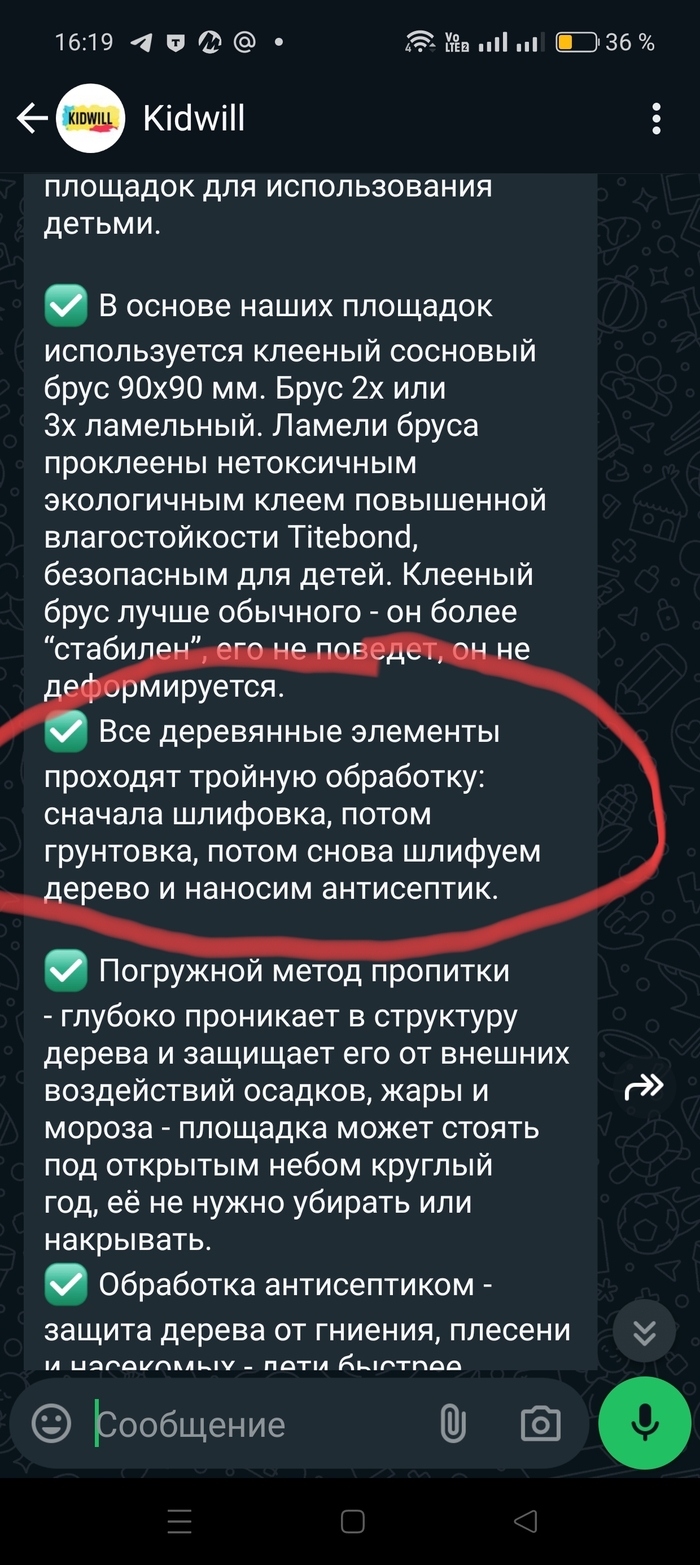Go to the home screen
The height and width of the screenshot is (1565, 700).
tap(352, 1522)
